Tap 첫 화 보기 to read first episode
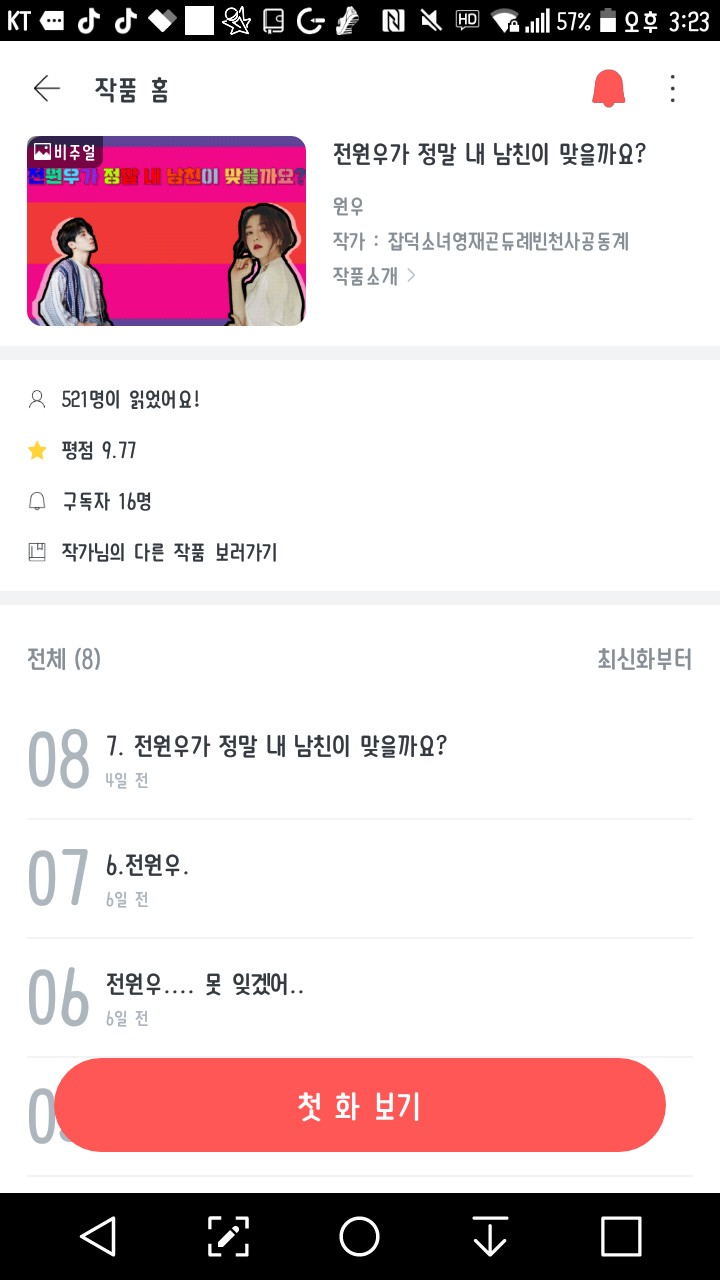This screenshot has width=720, height=1280. click(360, 1105)
